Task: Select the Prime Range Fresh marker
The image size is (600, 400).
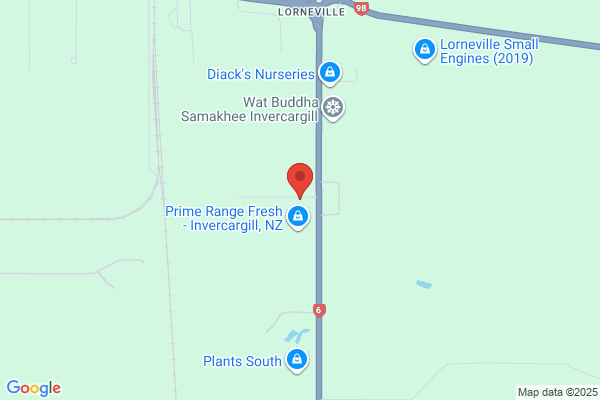Action: coord(297,216)
